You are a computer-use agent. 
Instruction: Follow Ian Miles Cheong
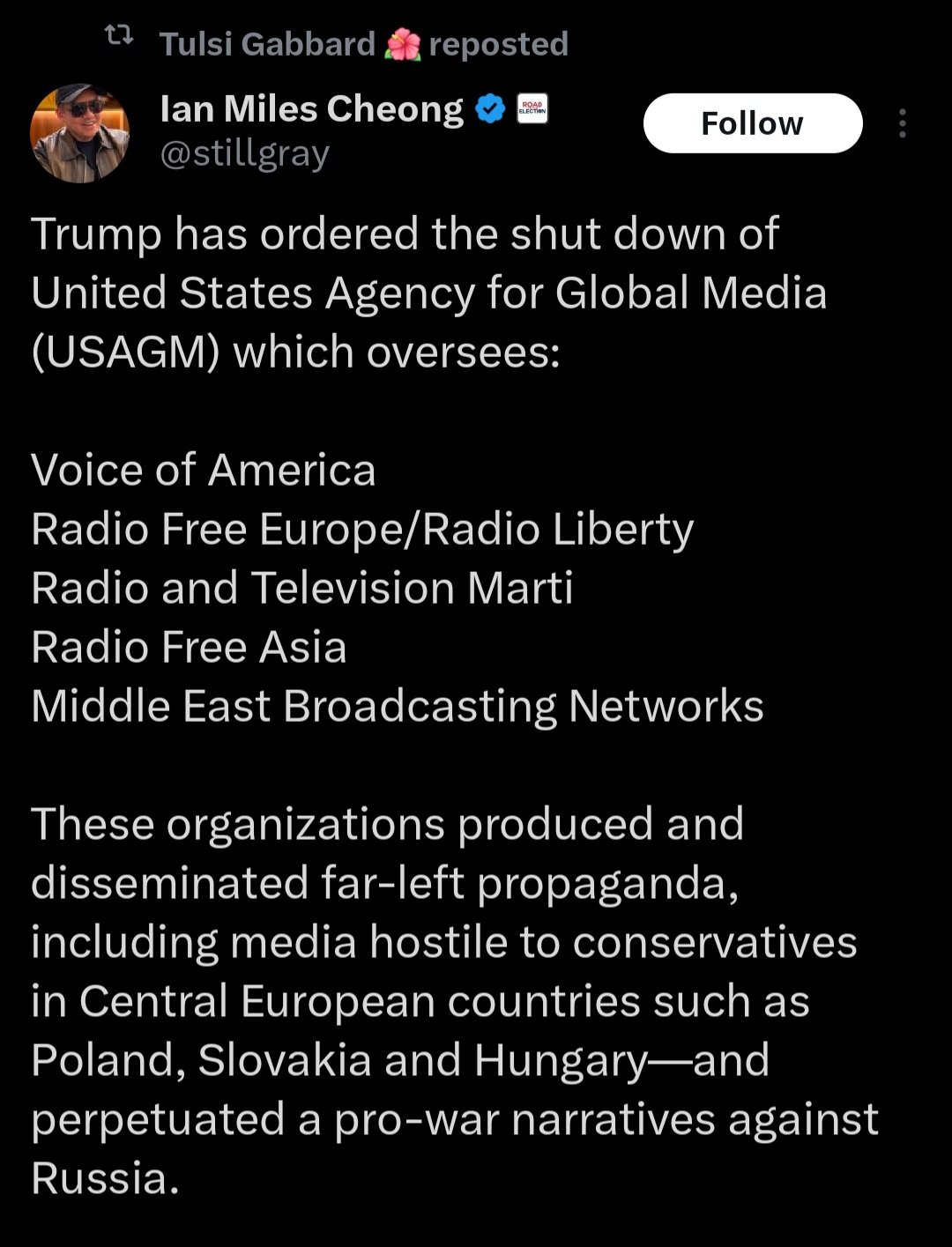point(752,123)
